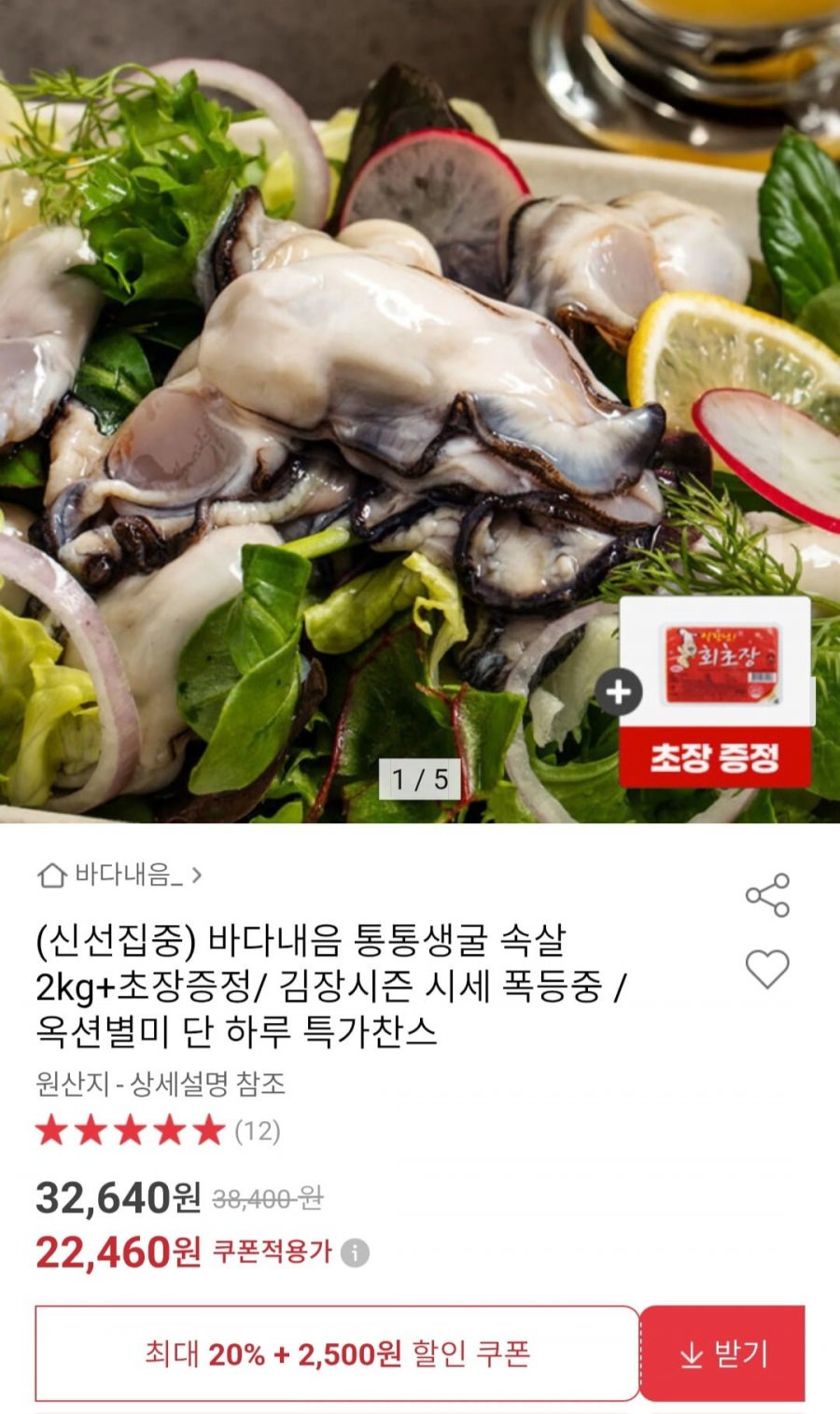Tap the 받기 coupon download button
The image size is (840, 1414).
[x=722, y=1353]
